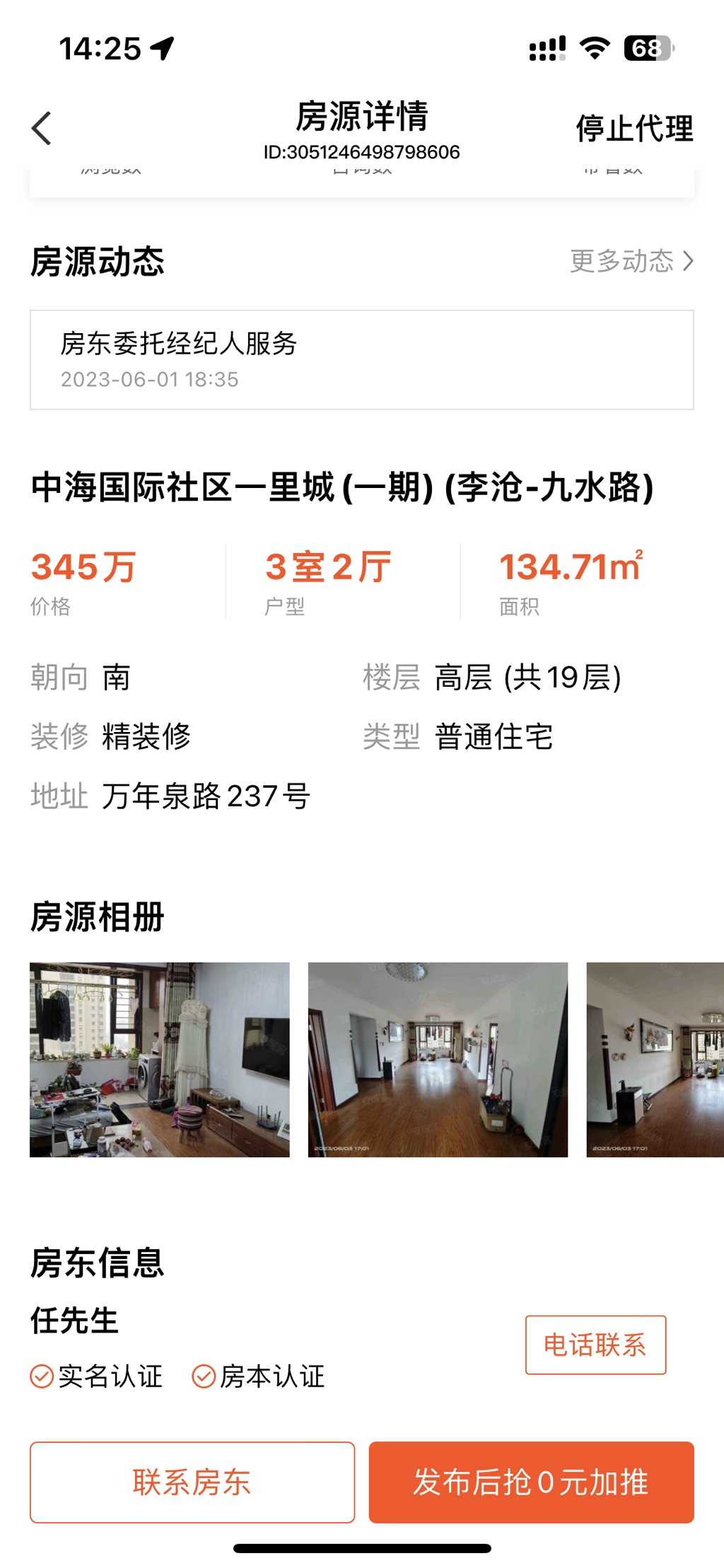Select 发布后抢0元加推

[x=531, y=1482]
